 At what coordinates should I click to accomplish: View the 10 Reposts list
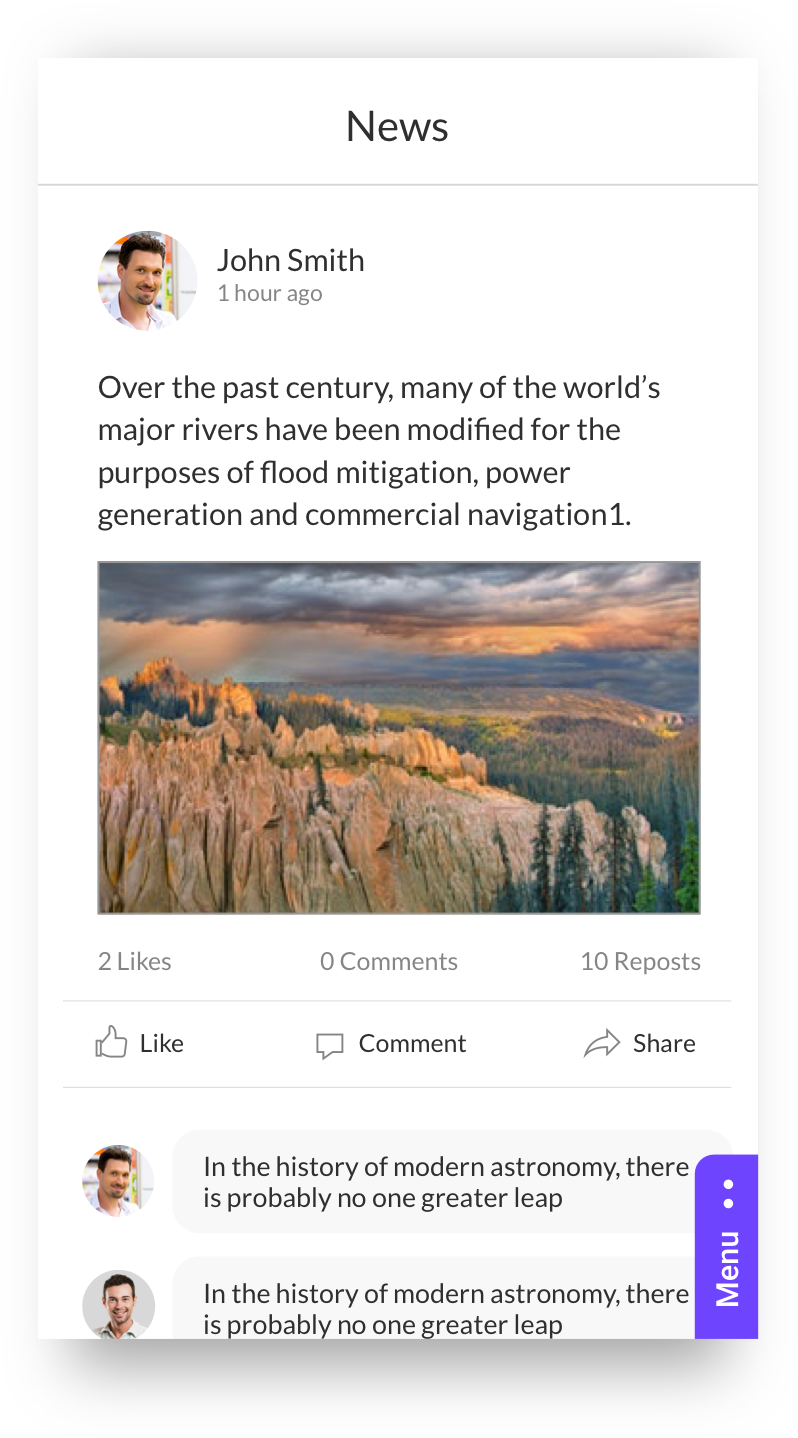(x=640, y=961)
